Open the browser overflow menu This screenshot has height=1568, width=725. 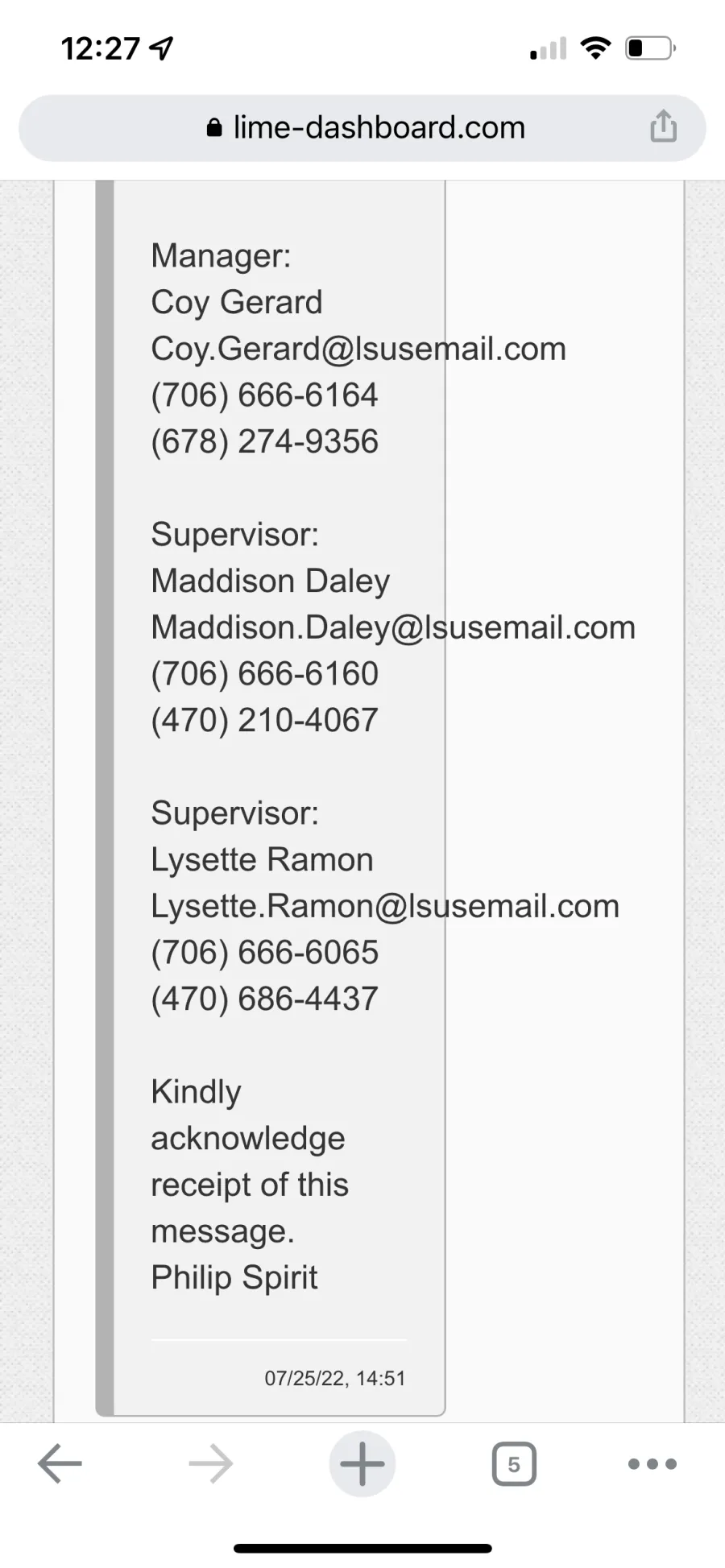tap(652, 1463)
